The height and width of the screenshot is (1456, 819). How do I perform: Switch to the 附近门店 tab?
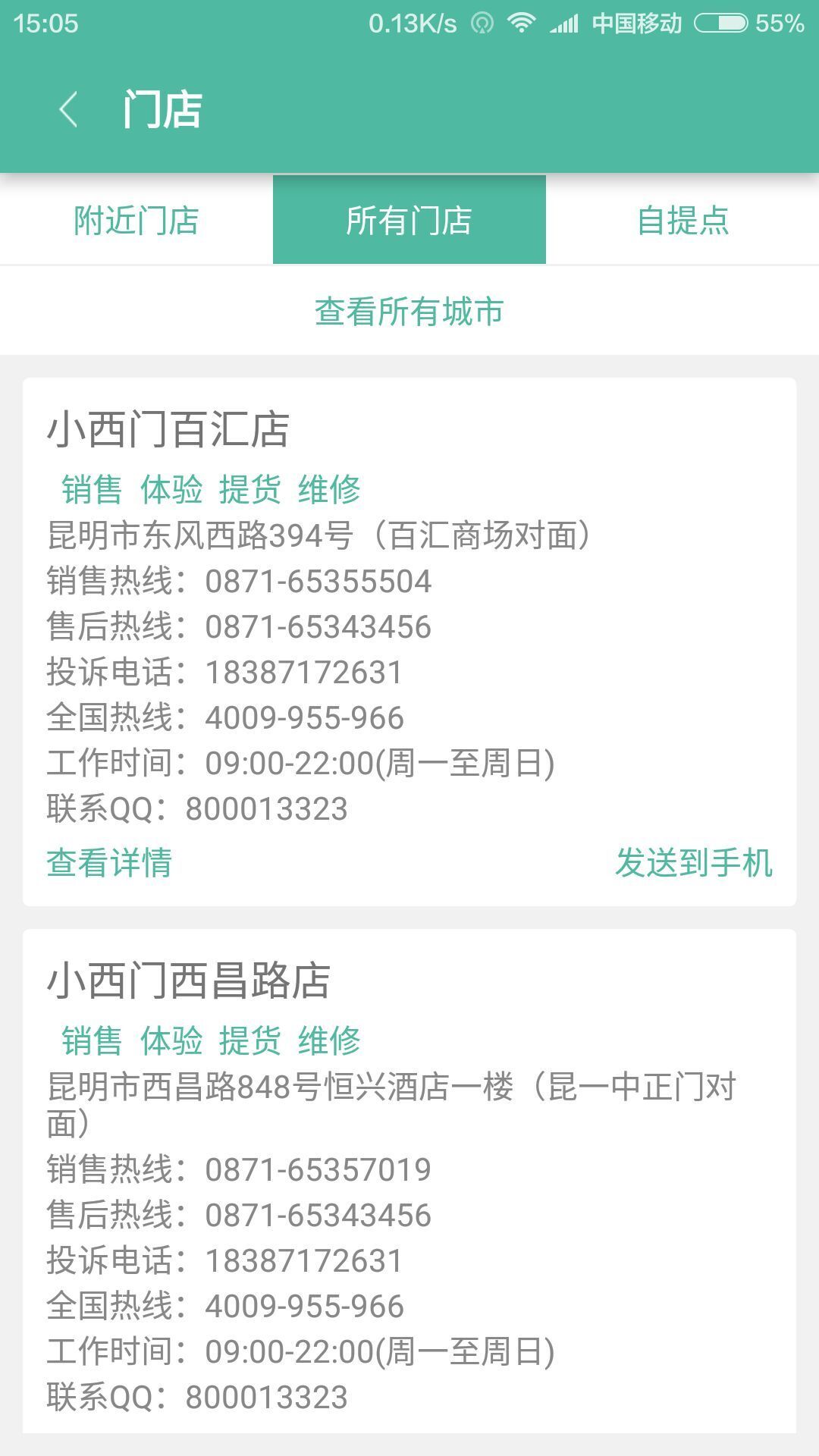point(136,221)
